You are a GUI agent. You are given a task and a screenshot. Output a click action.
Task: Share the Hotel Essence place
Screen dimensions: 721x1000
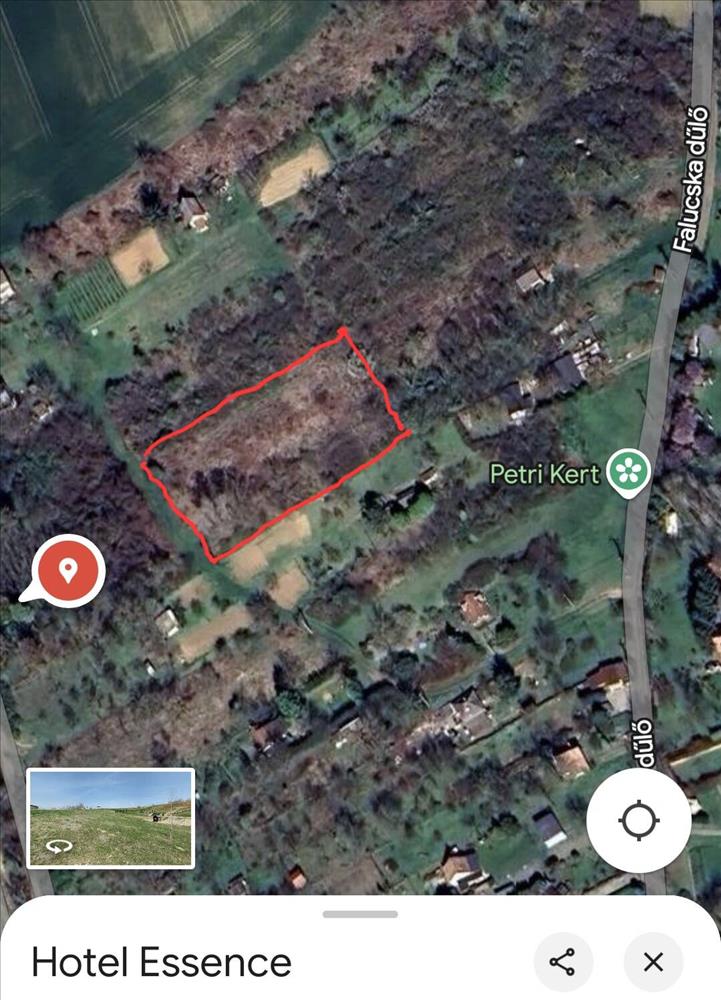(x=562, y=962)
